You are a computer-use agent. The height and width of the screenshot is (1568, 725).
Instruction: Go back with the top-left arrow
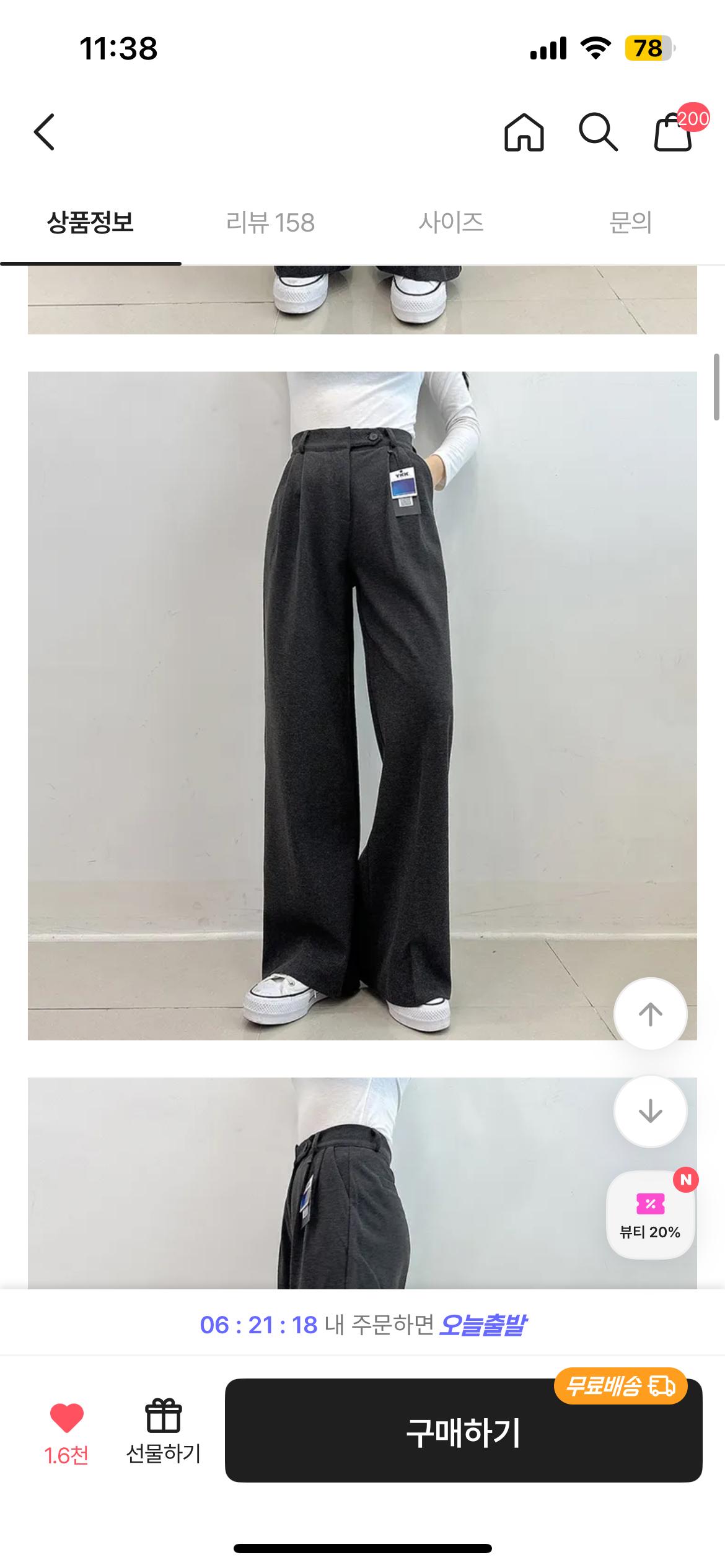click(x=44, y=132)
